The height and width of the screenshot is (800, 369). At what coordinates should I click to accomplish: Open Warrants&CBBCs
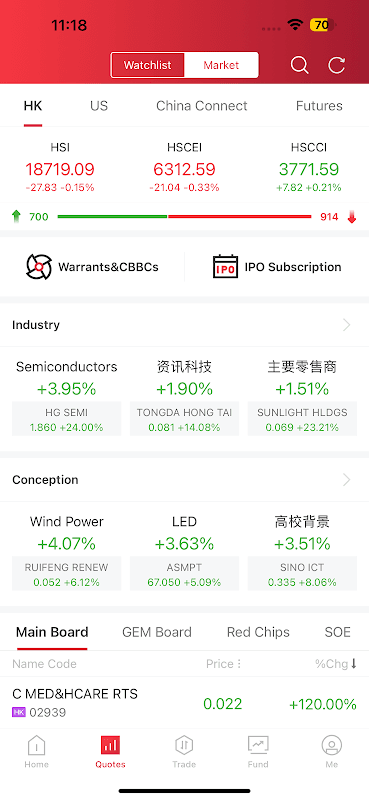tap(92, 267)
